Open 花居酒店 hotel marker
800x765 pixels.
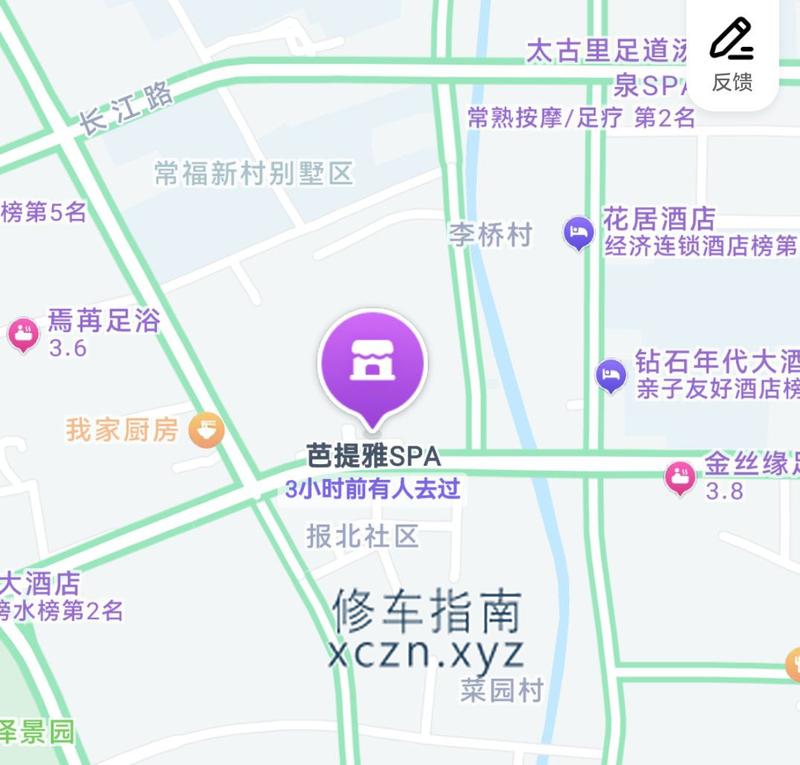coord(579,234)
